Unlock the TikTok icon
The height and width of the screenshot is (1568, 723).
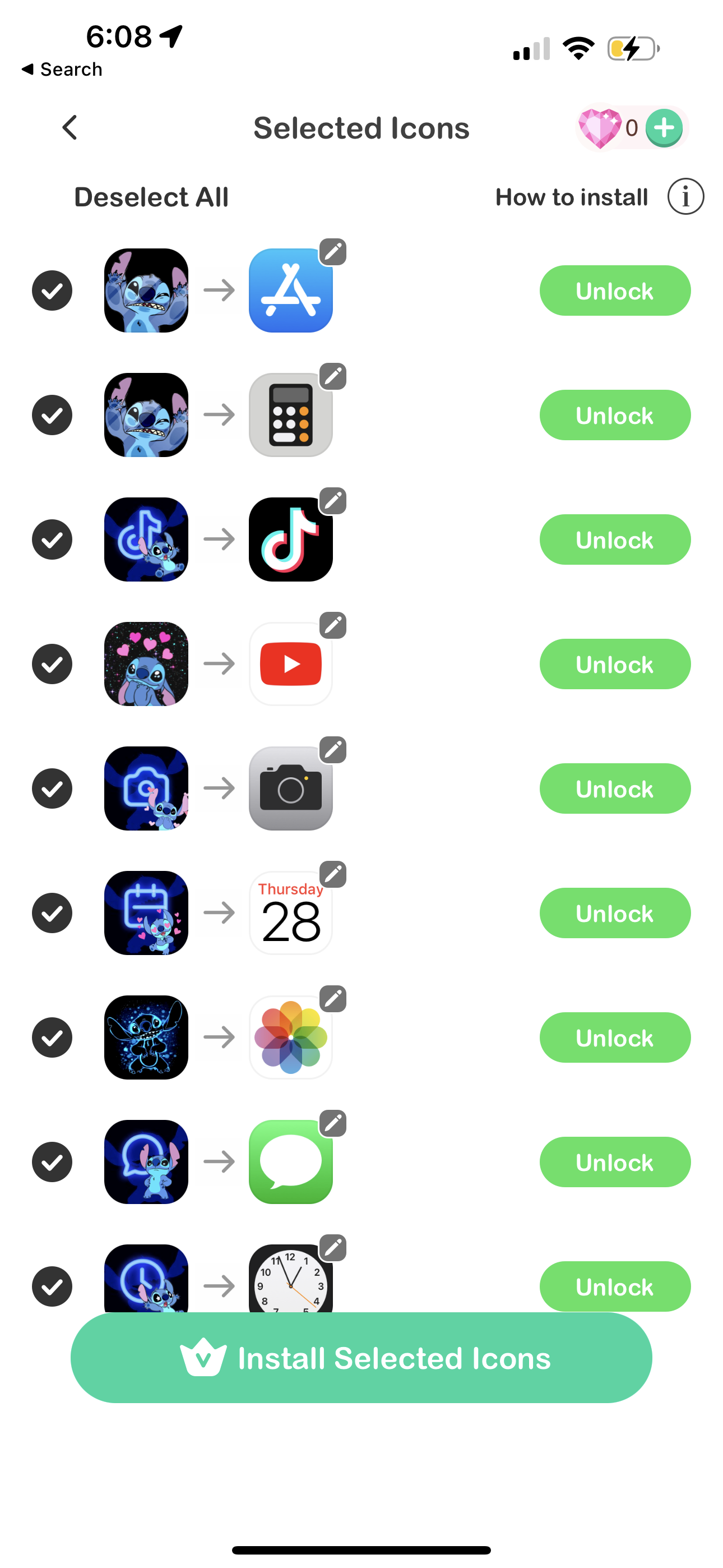click(614, 539)
